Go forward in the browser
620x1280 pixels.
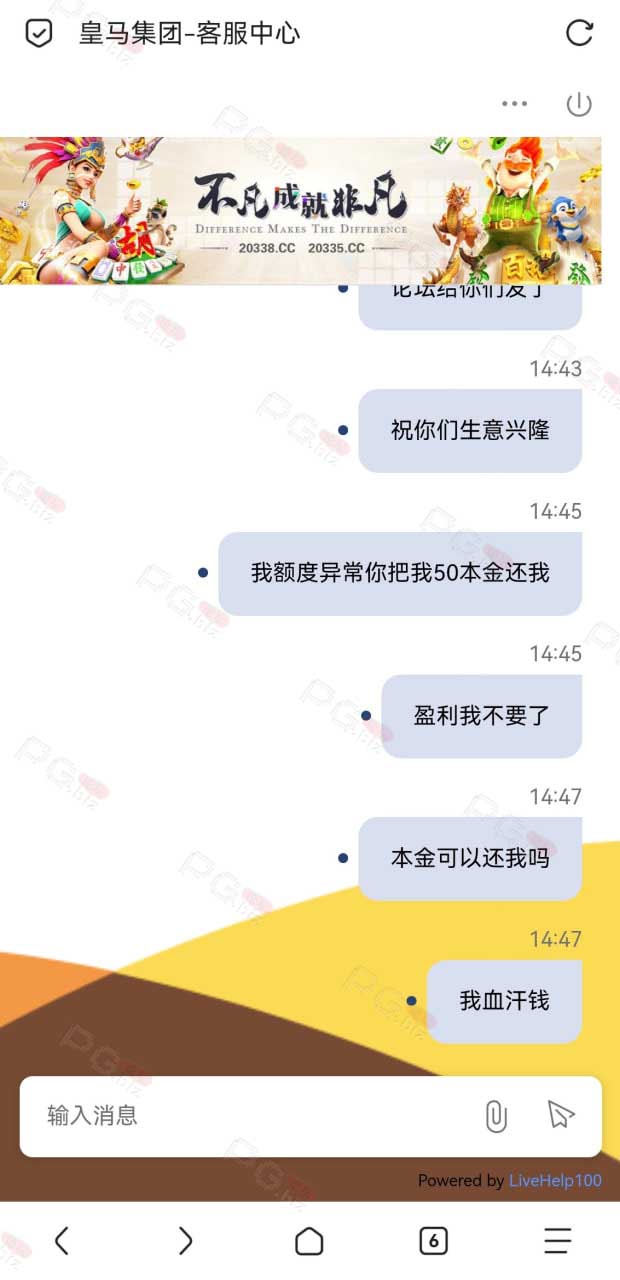pyautogui.click(x=185, y=1241)
